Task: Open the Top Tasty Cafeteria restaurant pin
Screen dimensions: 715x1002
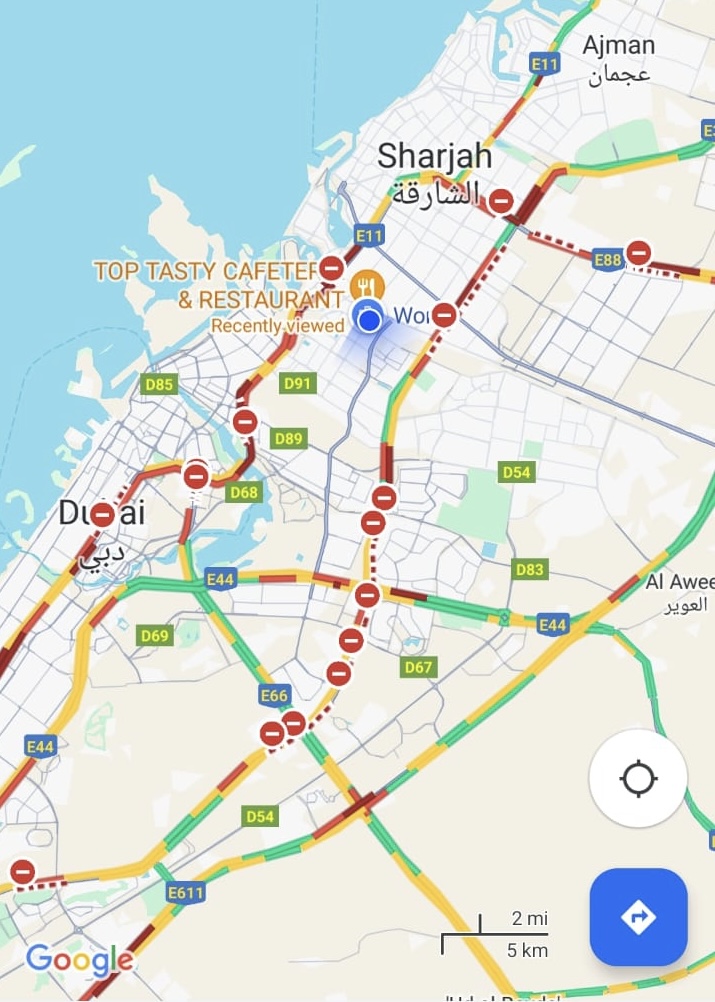Action: tap(367, 285)
